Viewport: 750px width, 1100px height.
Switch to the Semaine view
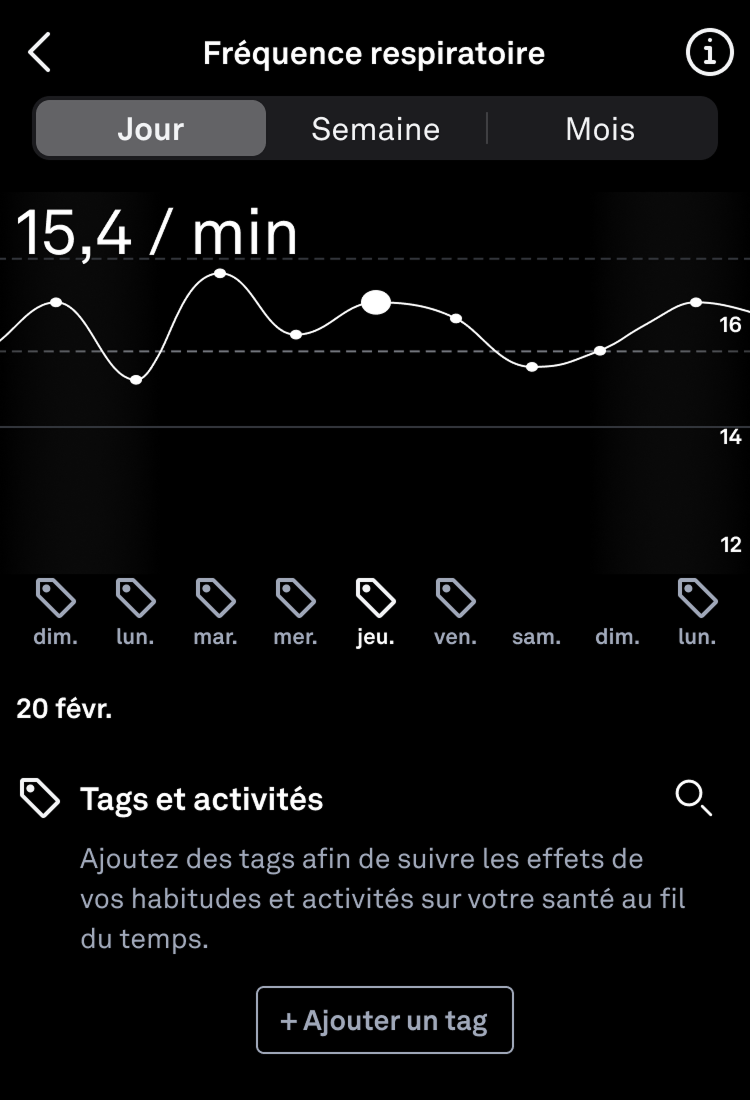click(x=375, y=129)
